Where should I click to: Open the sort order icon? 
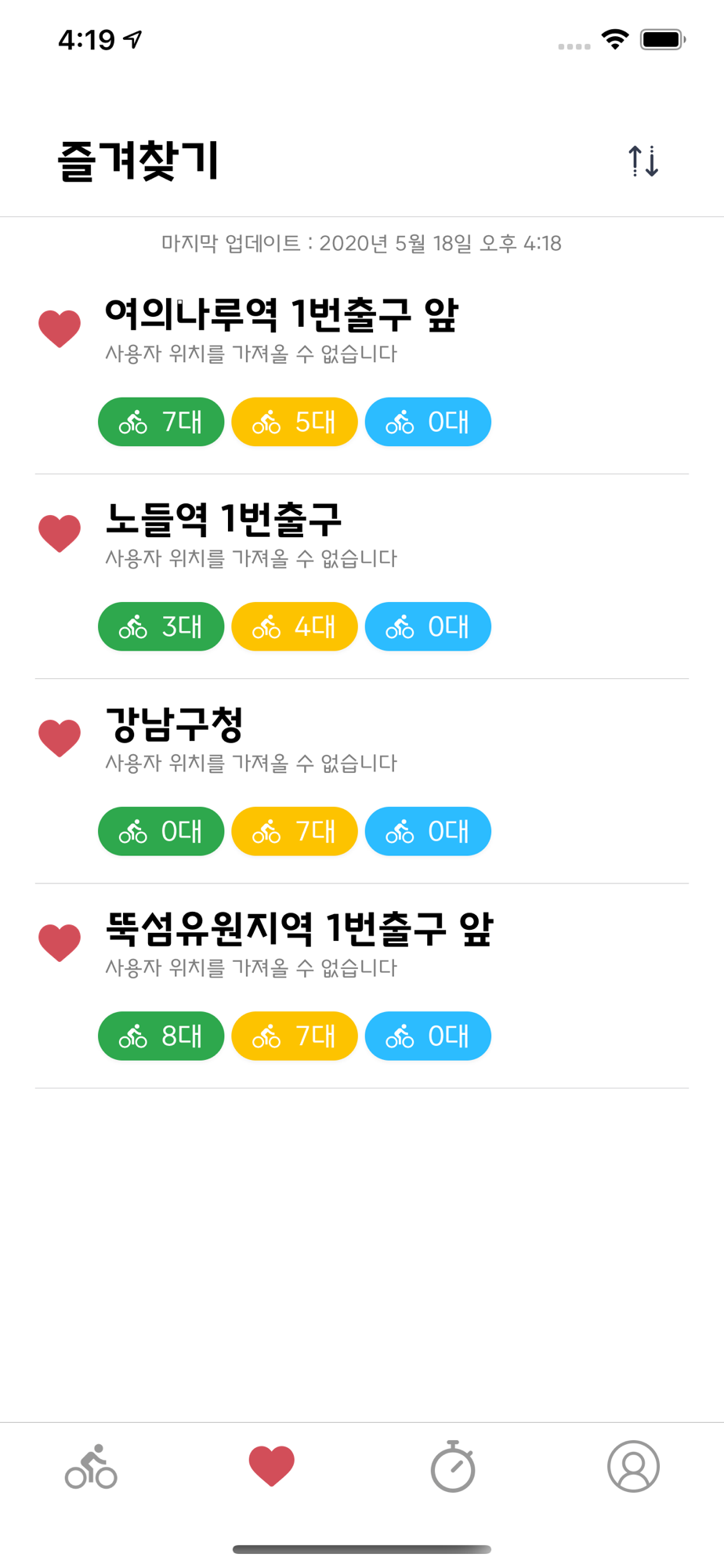point(643,161)
